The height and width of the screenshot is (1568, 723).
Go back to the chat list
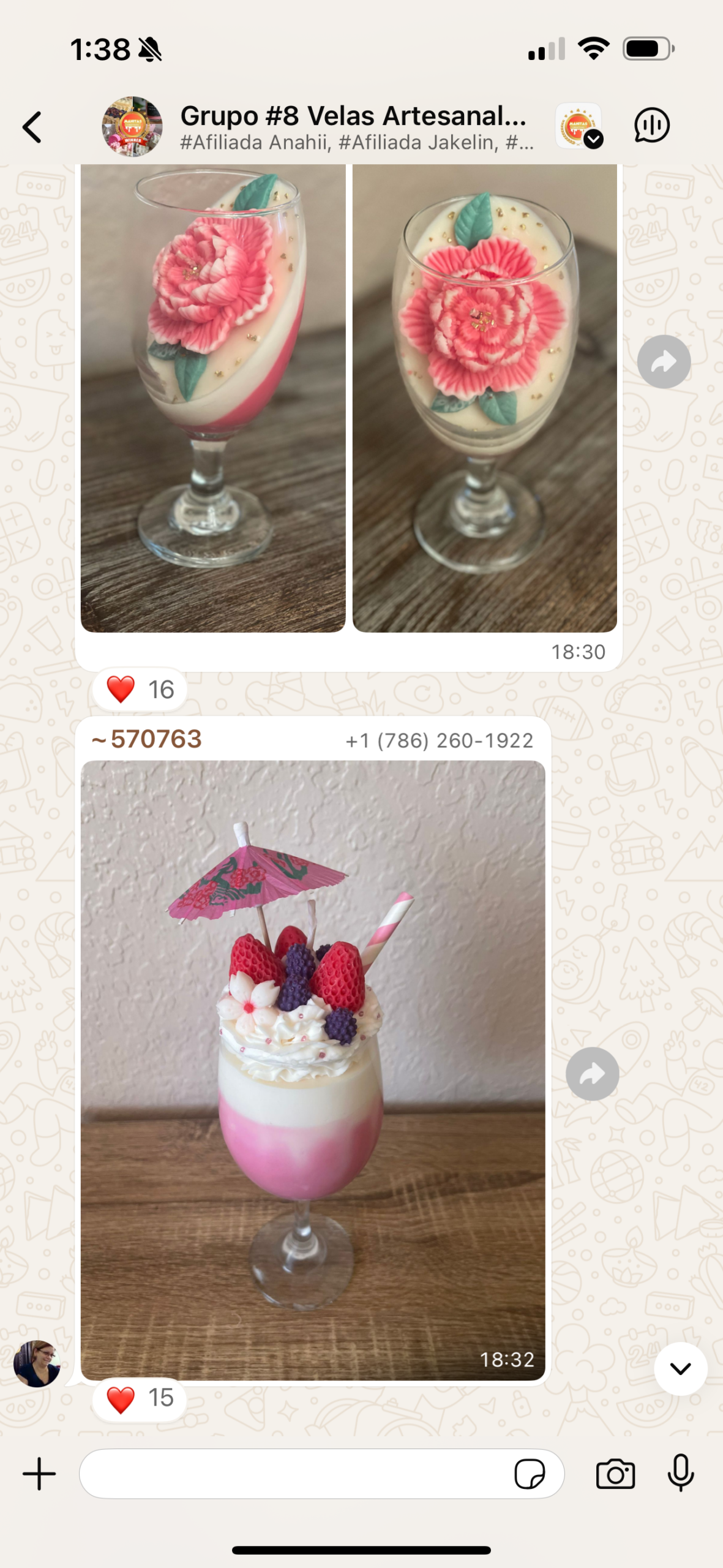tap(32, 127)
